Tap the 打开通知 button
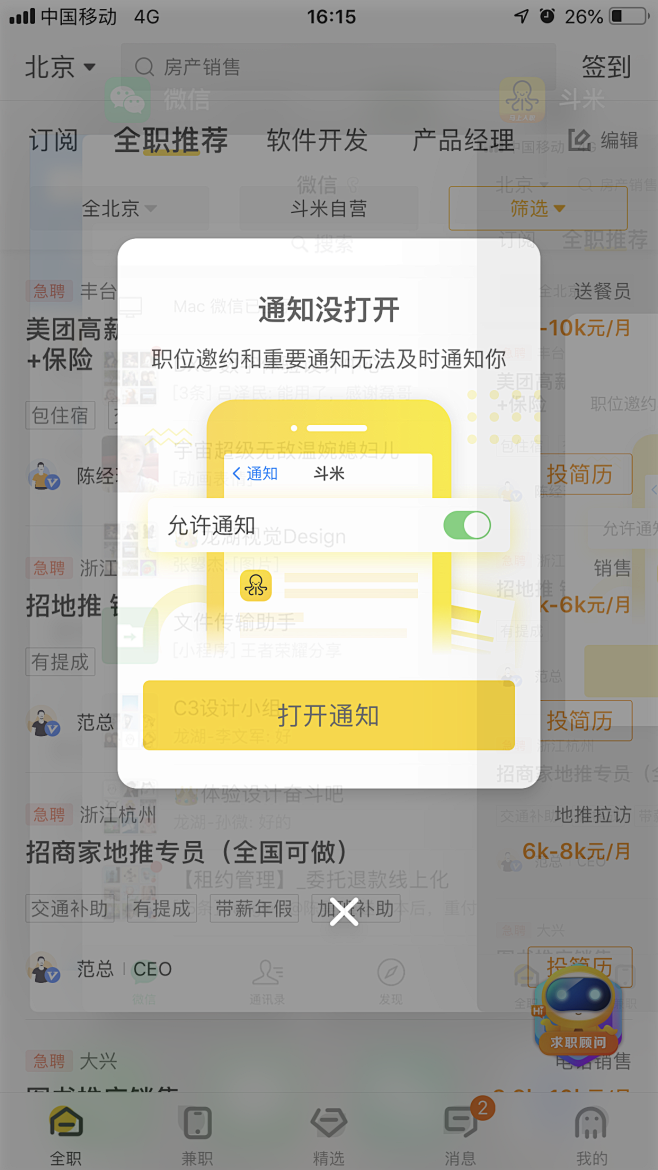This screenshot has width=658, height=1170. (x=329, y=715)
